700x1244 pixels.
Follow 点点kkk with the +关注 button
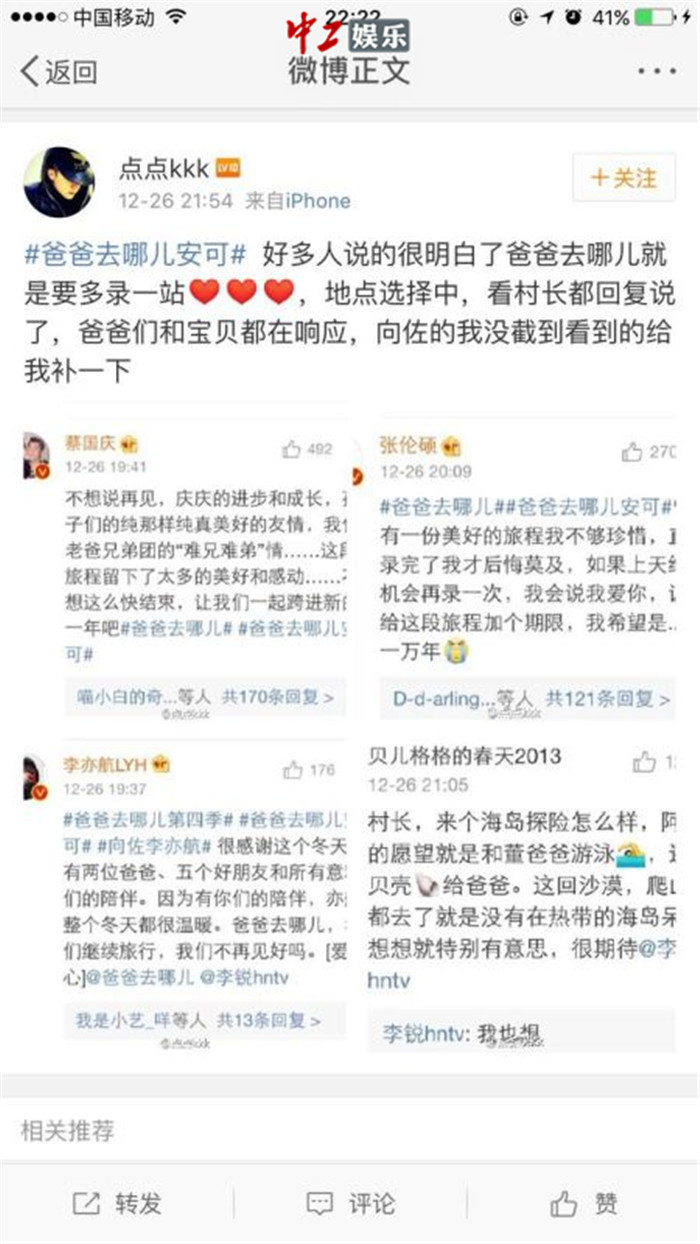point(624,178)
